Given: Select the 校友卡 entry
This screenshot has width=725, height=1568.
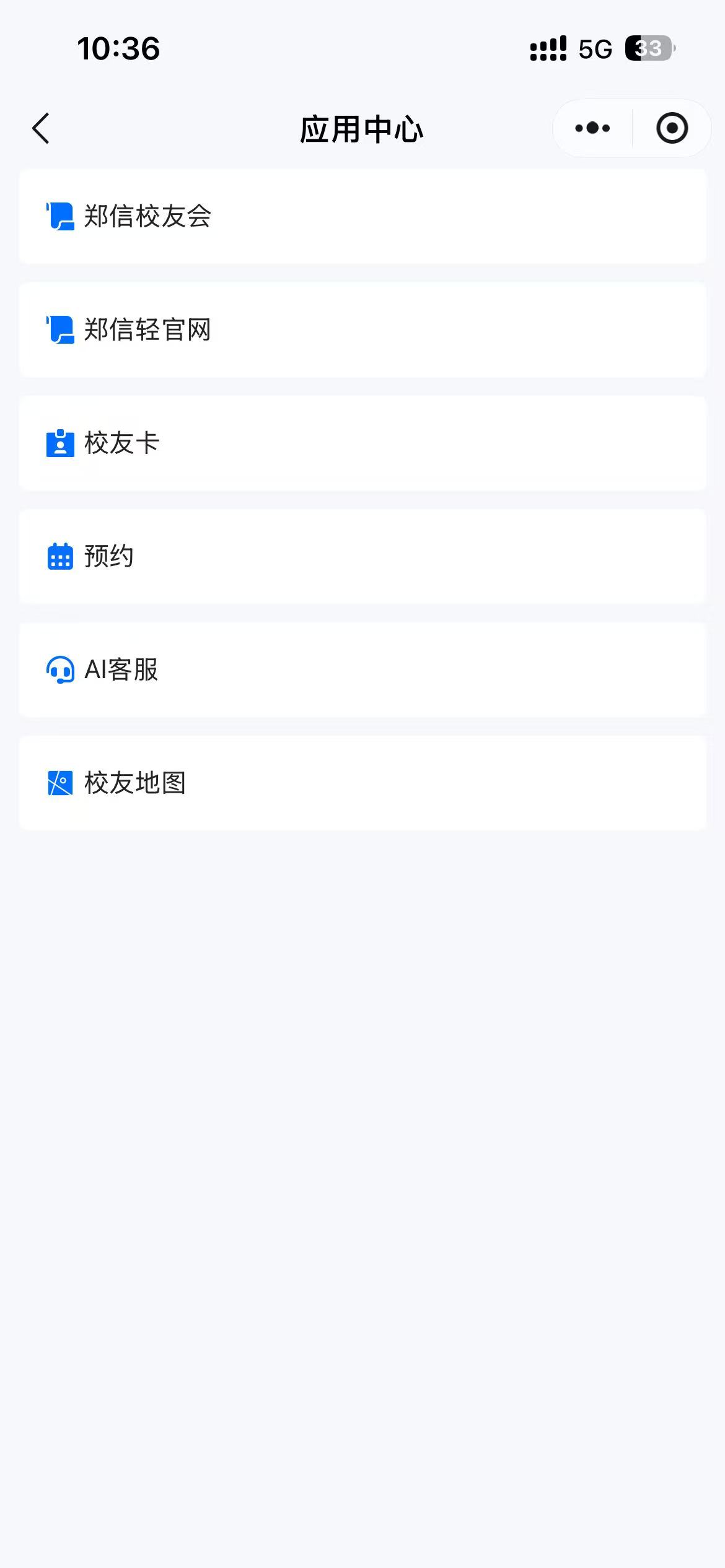Looking at the screenshot, I should point(362,443).
